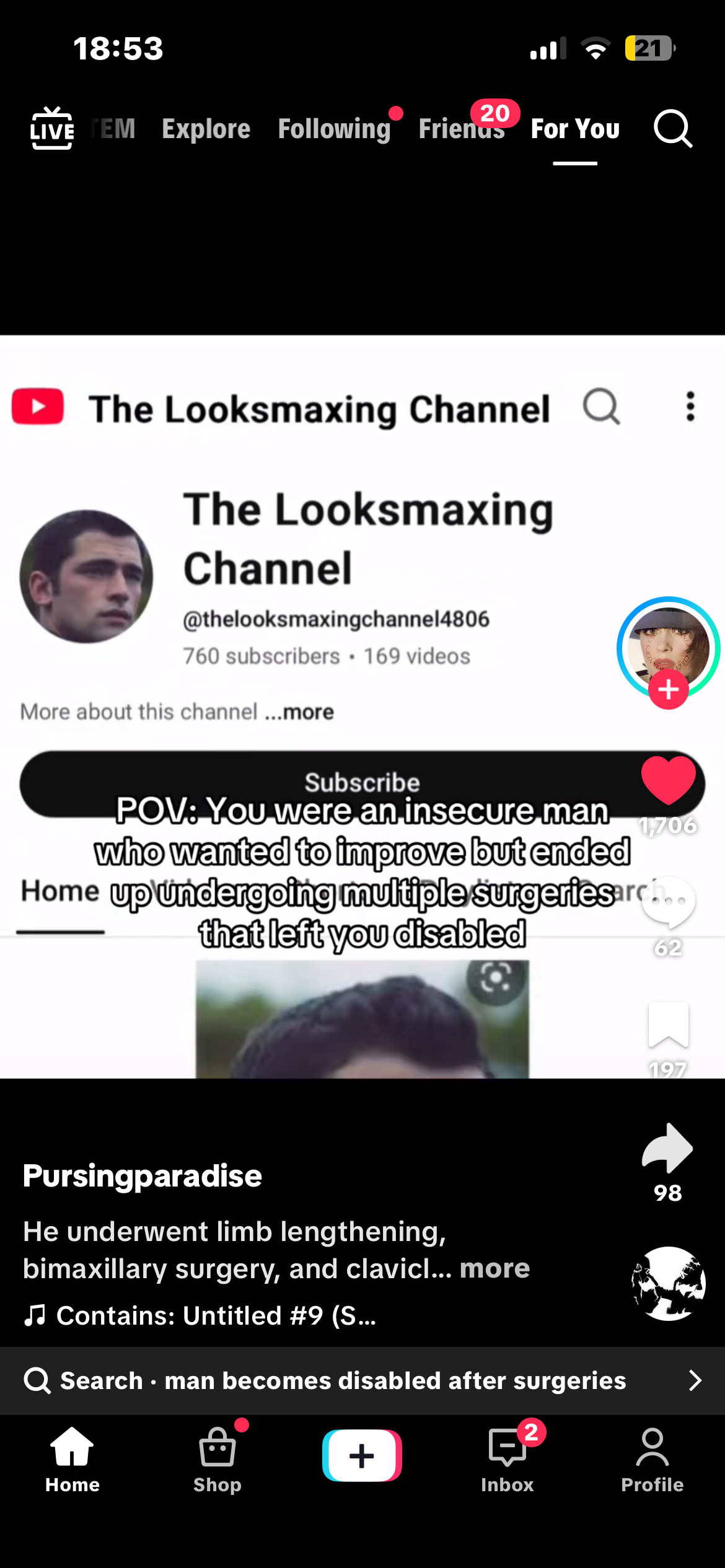The image size is (725, 1568).
Task: Switch to the Explore tab
Action: pyautogui.click(x=206, y=129)
